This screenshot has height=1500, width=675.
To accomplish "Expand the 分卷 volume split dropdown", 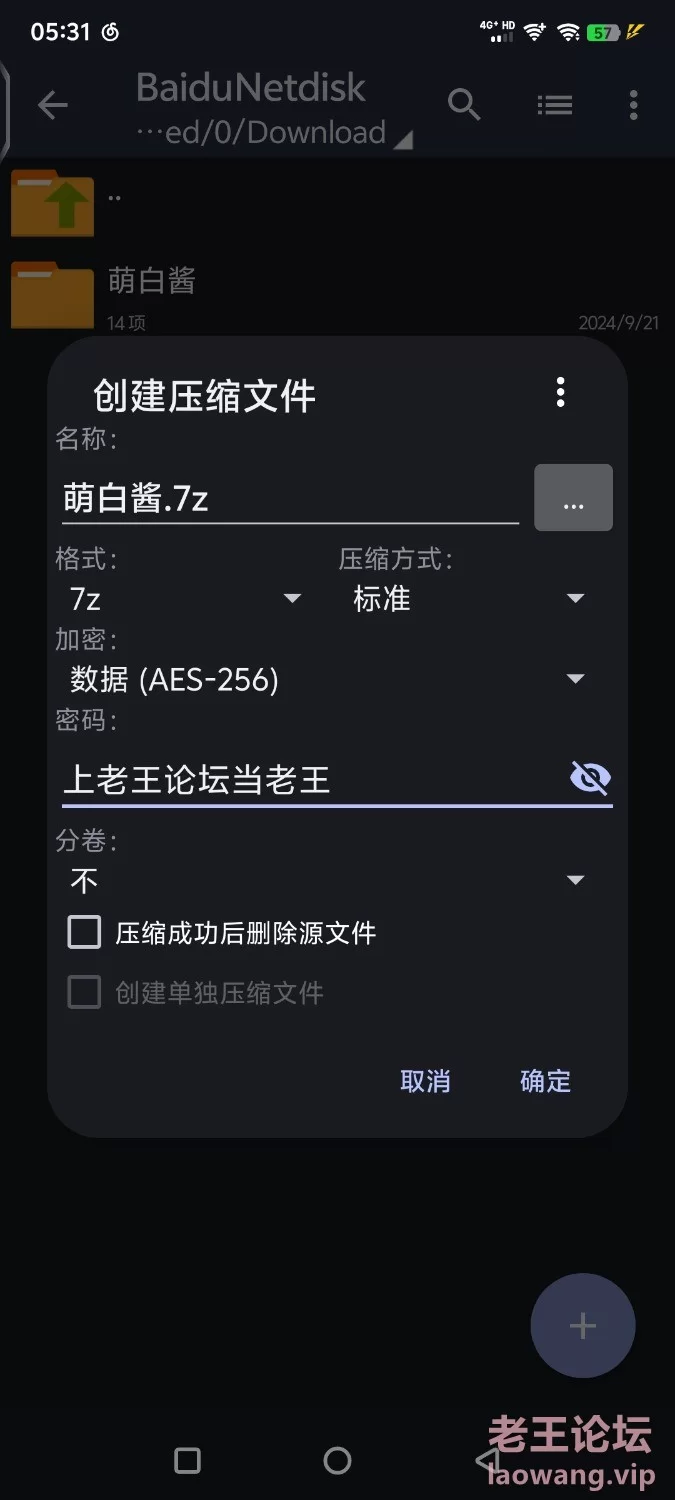I will pyautogui.click(x=327, y=881).
